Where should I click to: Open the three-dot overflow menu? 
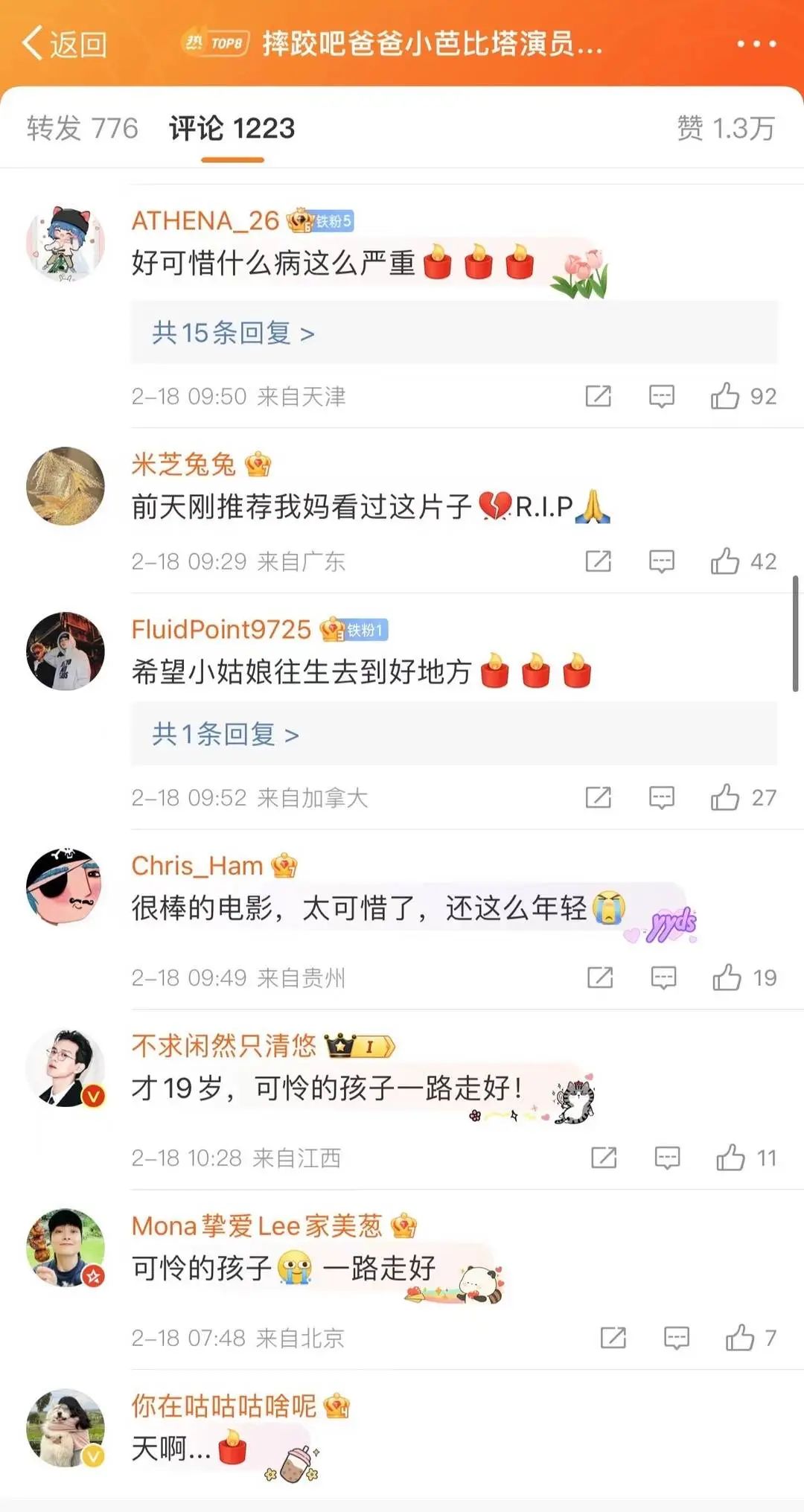coord(756,44)
